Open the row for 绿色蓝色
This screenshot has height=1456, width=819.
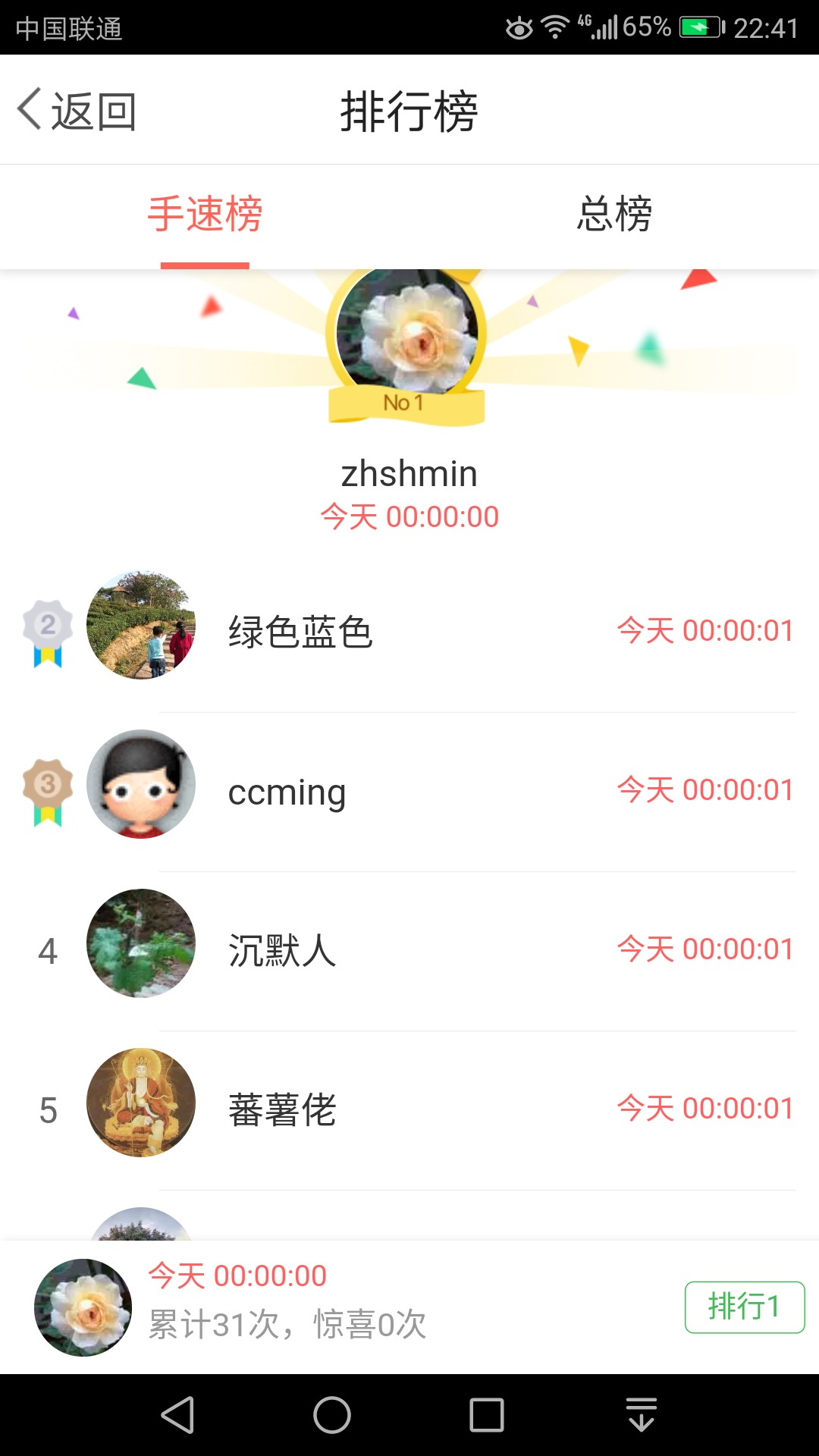[409, 632]
